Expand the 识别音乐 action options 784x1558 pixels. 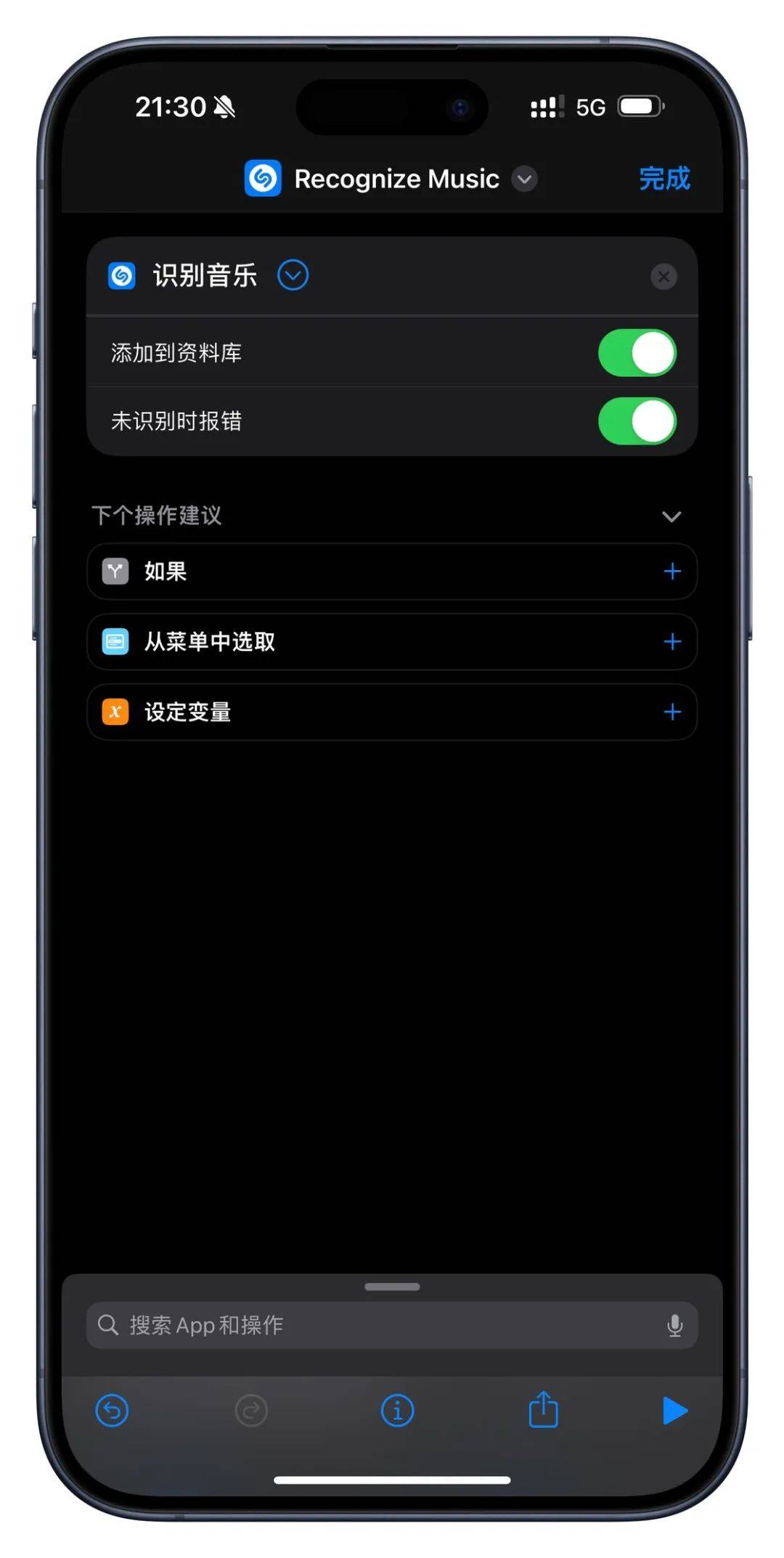(x=293, y=275)
